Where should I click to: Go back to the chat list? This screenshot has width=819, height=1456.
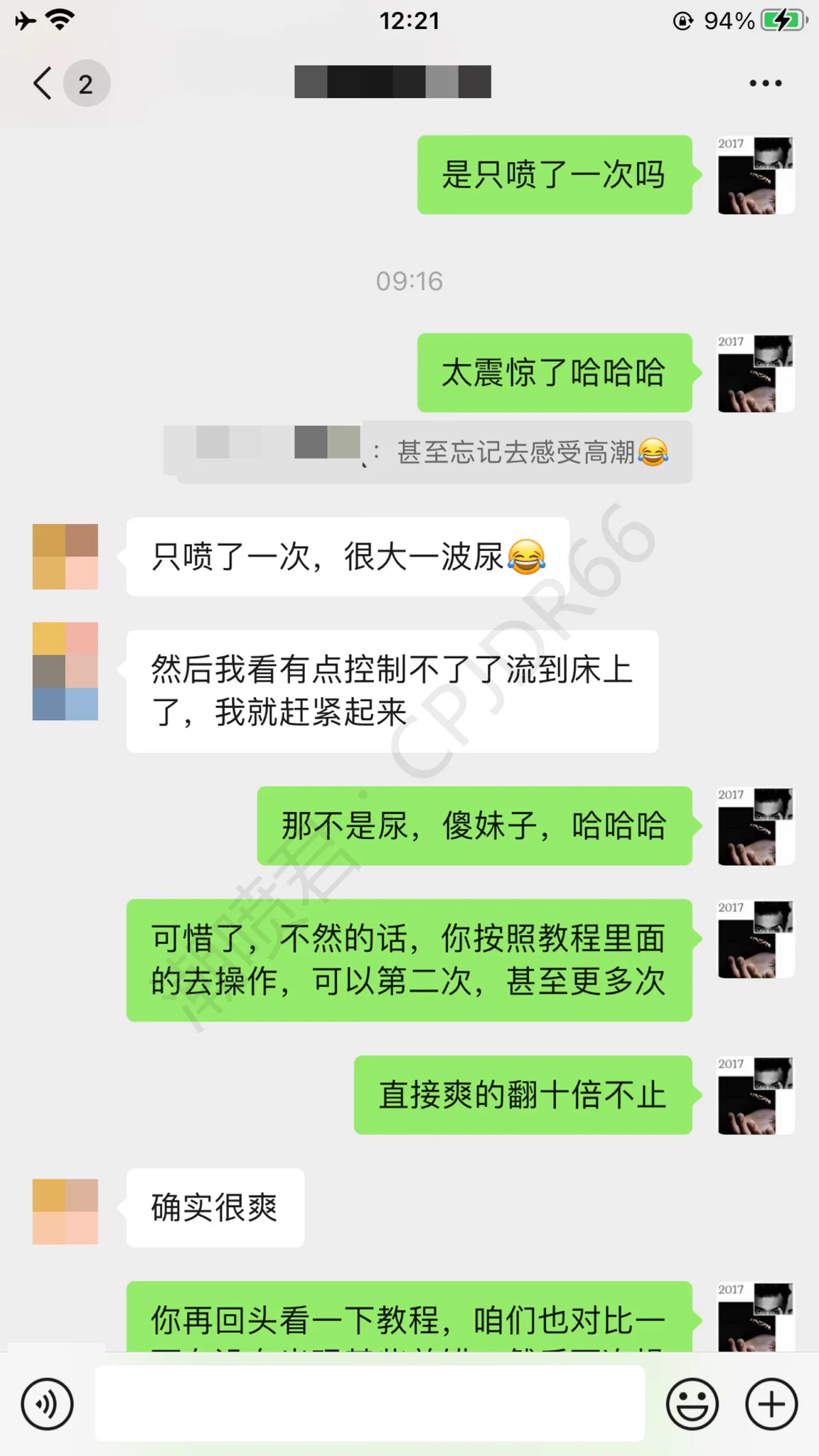point(44,84)
